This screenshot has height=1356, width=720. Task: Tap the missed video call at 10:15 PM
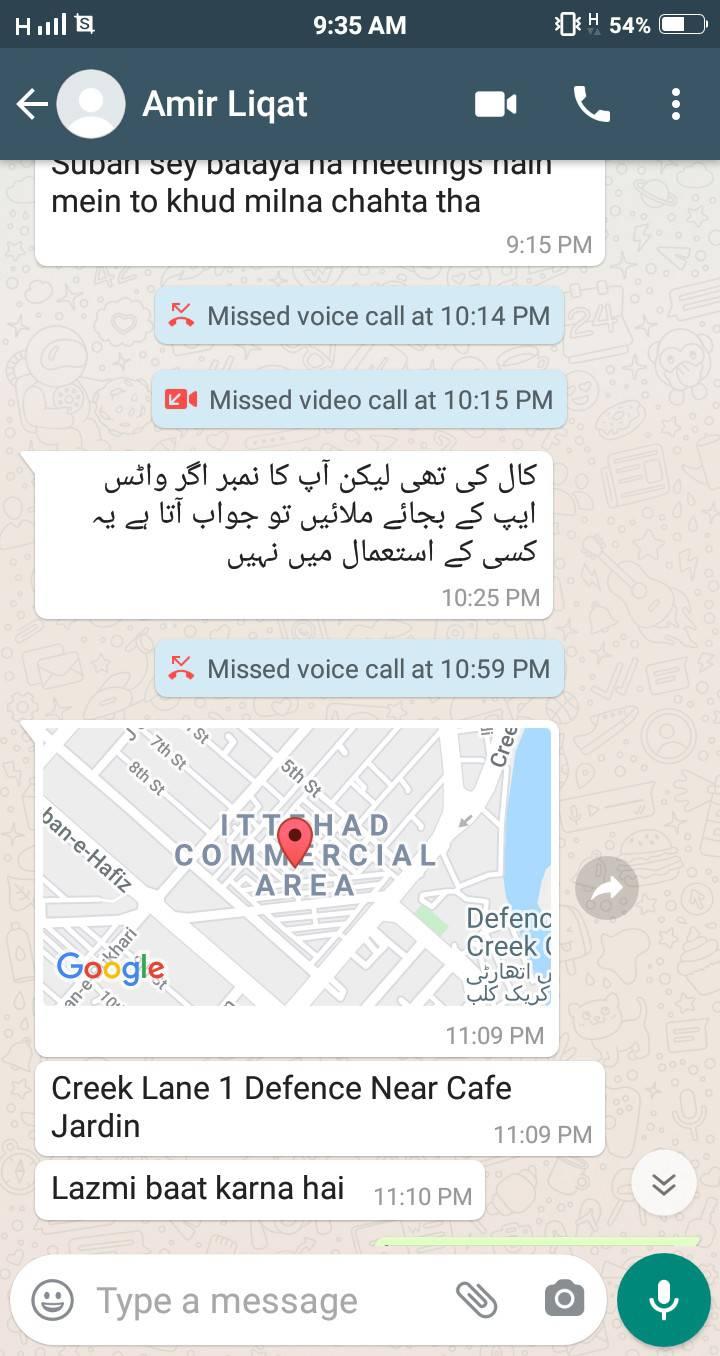coord(360,400)
